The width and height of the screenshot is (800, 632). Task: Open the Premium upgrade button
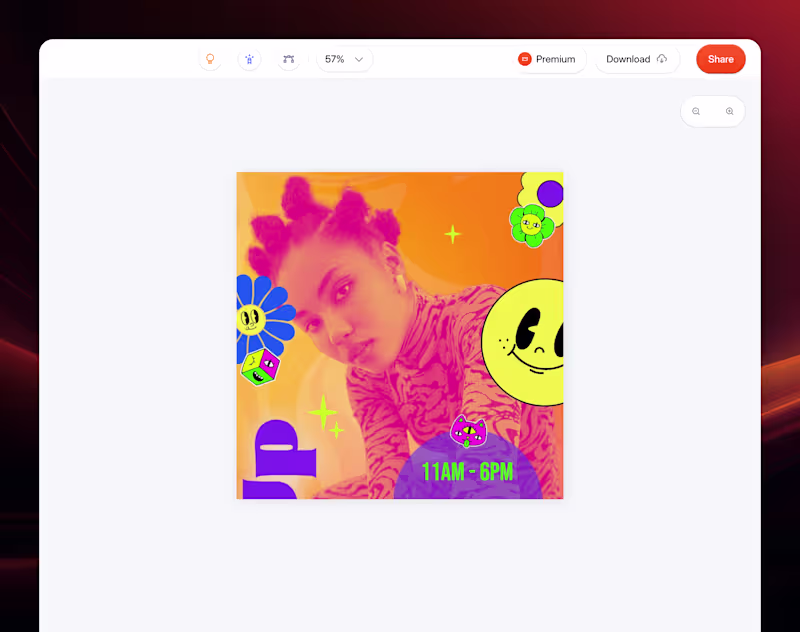547,59
